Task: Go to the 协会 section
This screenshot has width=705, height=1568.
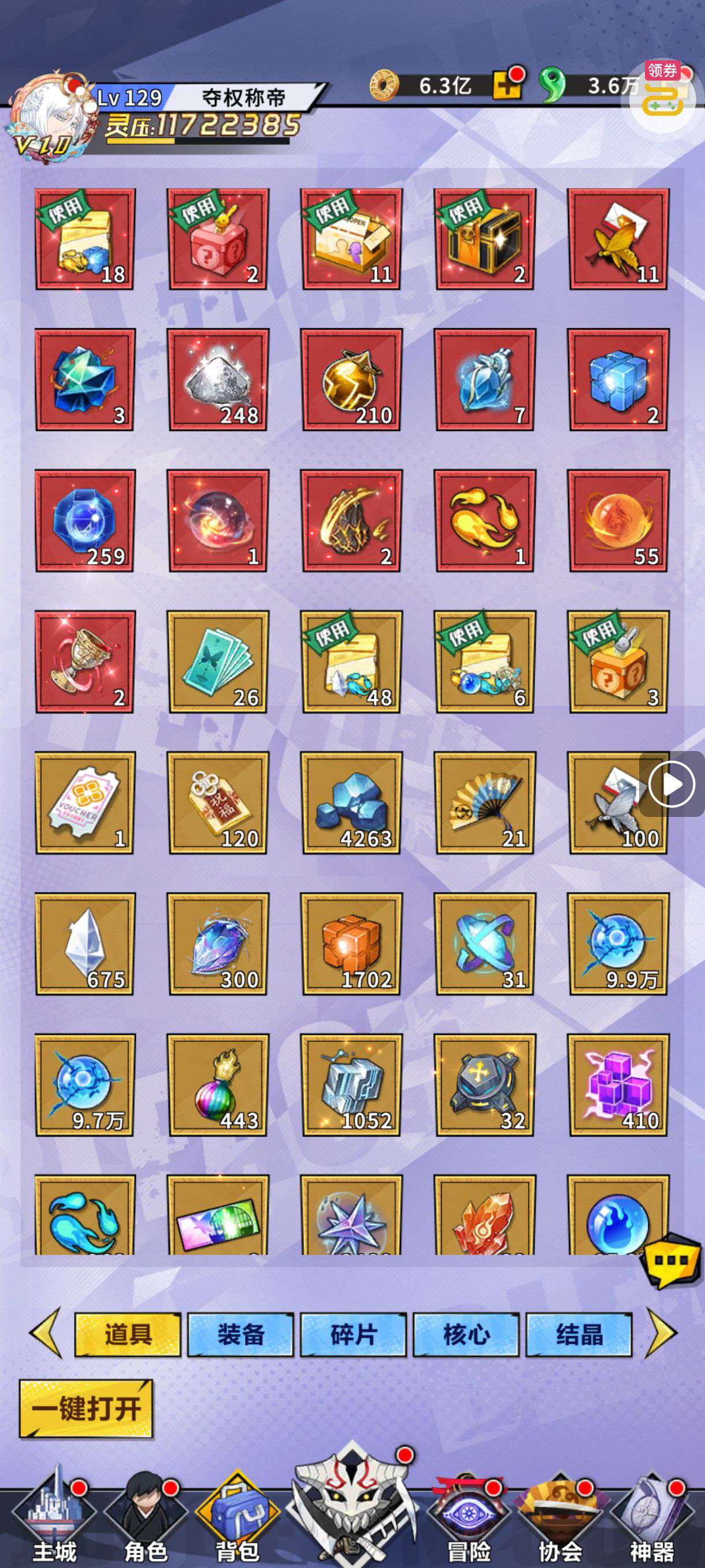Action: coord(559,1522)
